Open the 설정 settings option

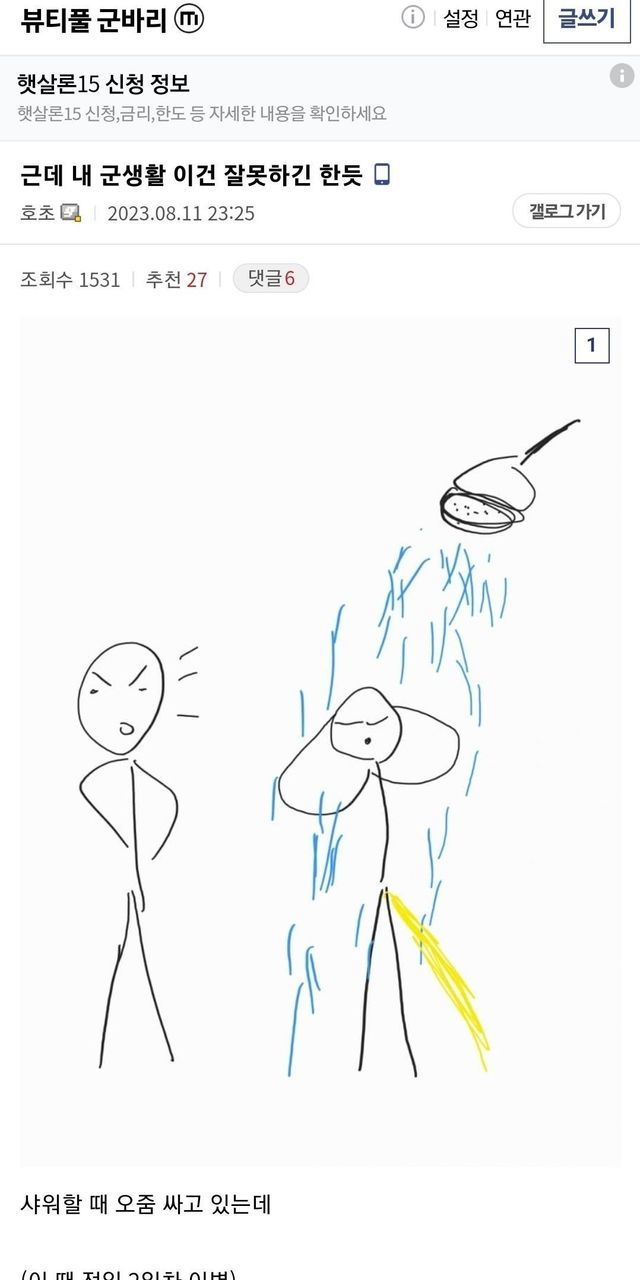tap(461, 19)
